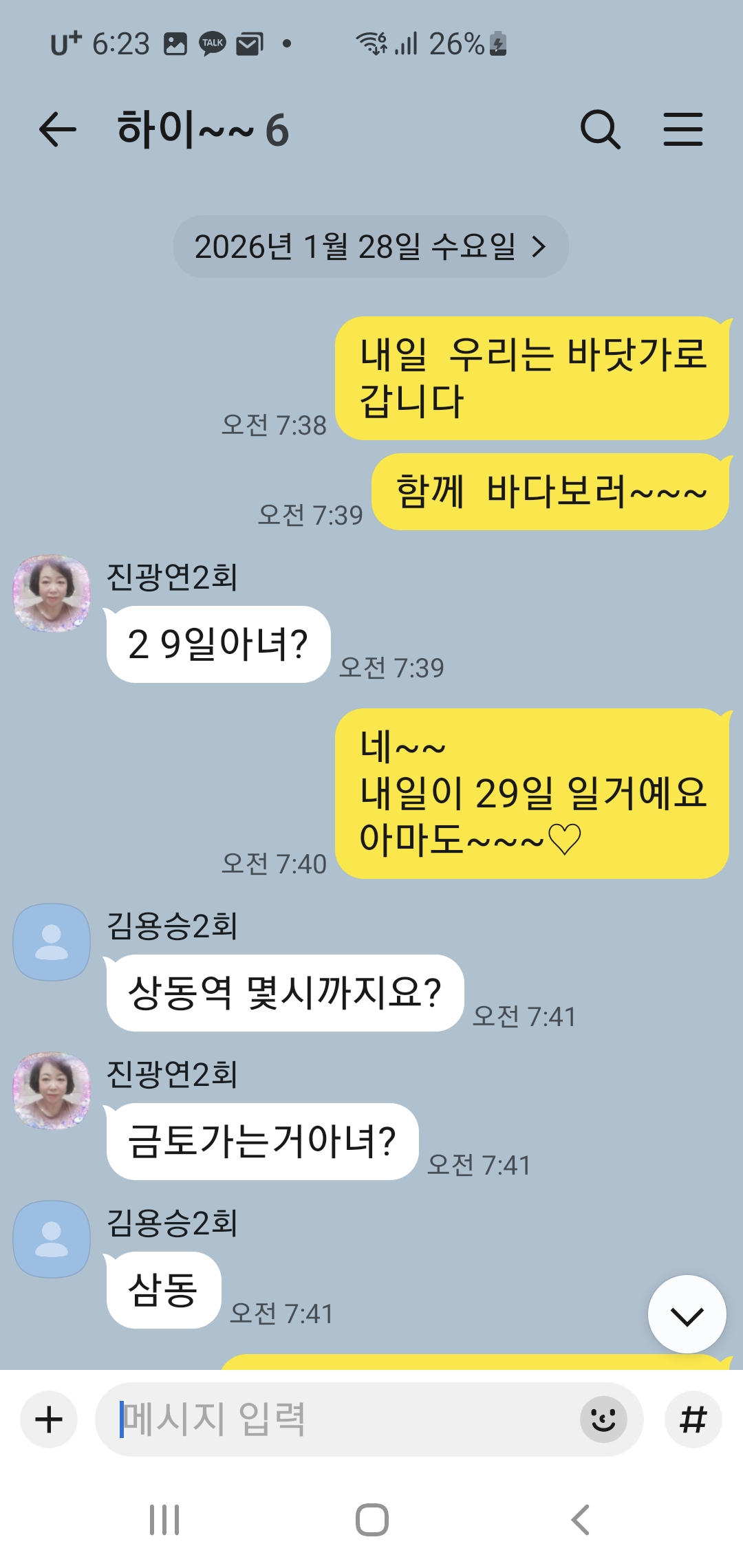The image size is (743, 1568).
Task: Open 진광연2회's avatar above 금토가는거아녀?
Action: click(x=52, y=1091)
